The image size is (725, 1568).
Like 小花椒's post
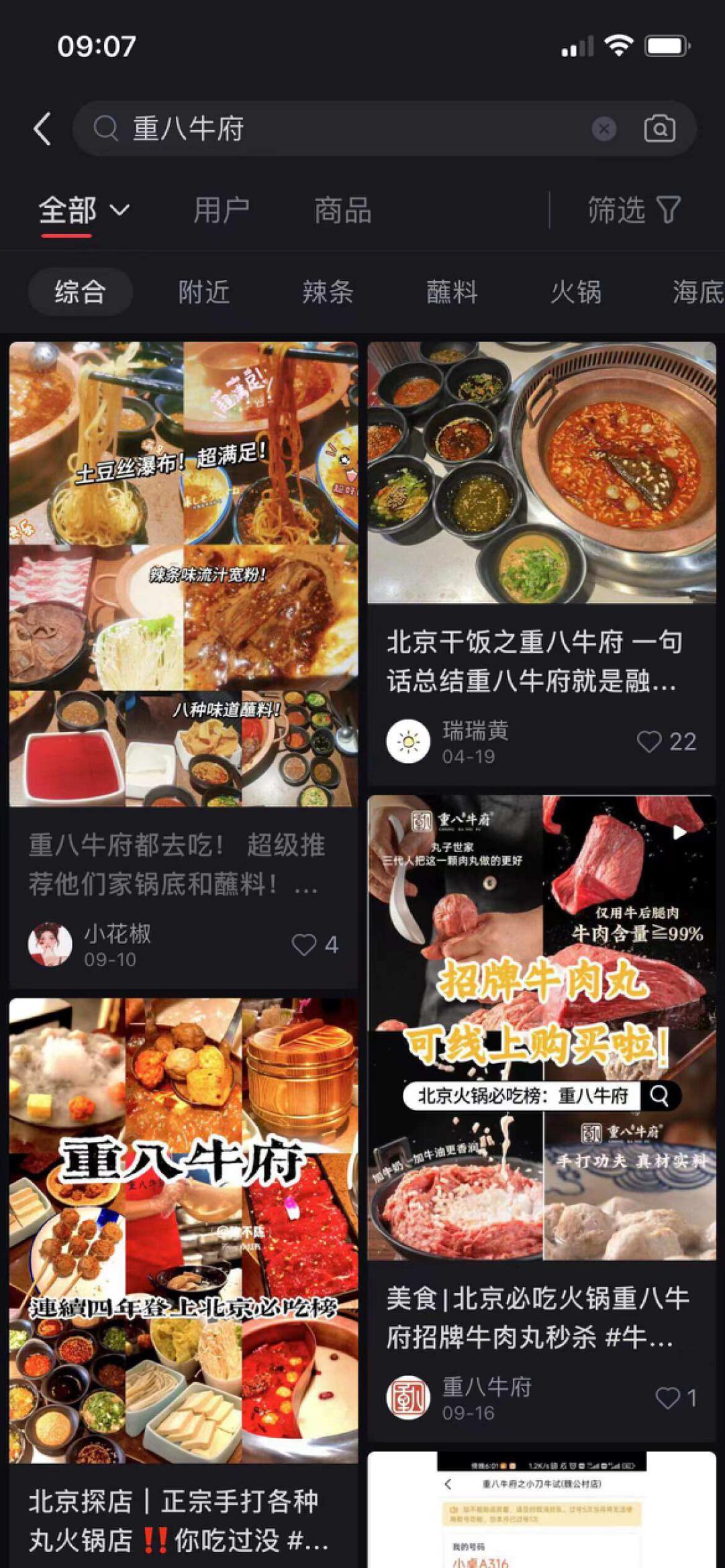pos(304,945)
